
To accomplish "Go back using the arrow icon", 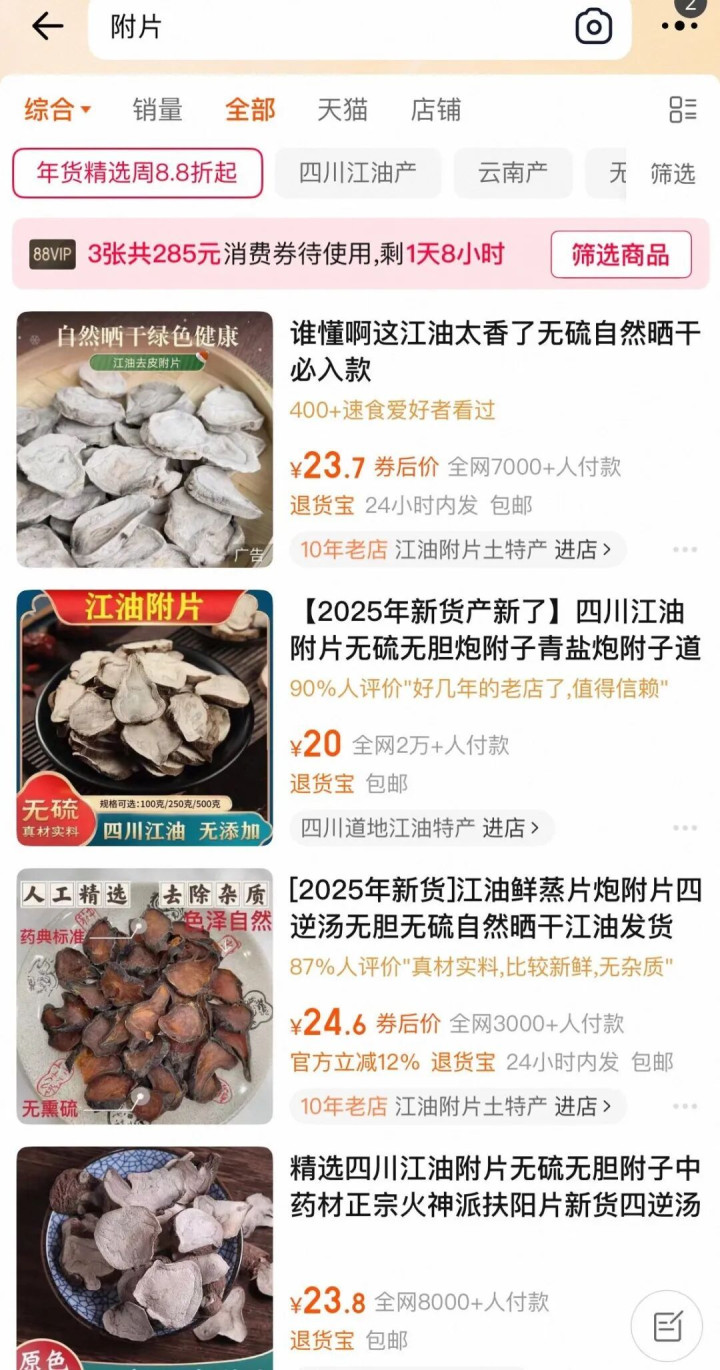I will [47, 27].
